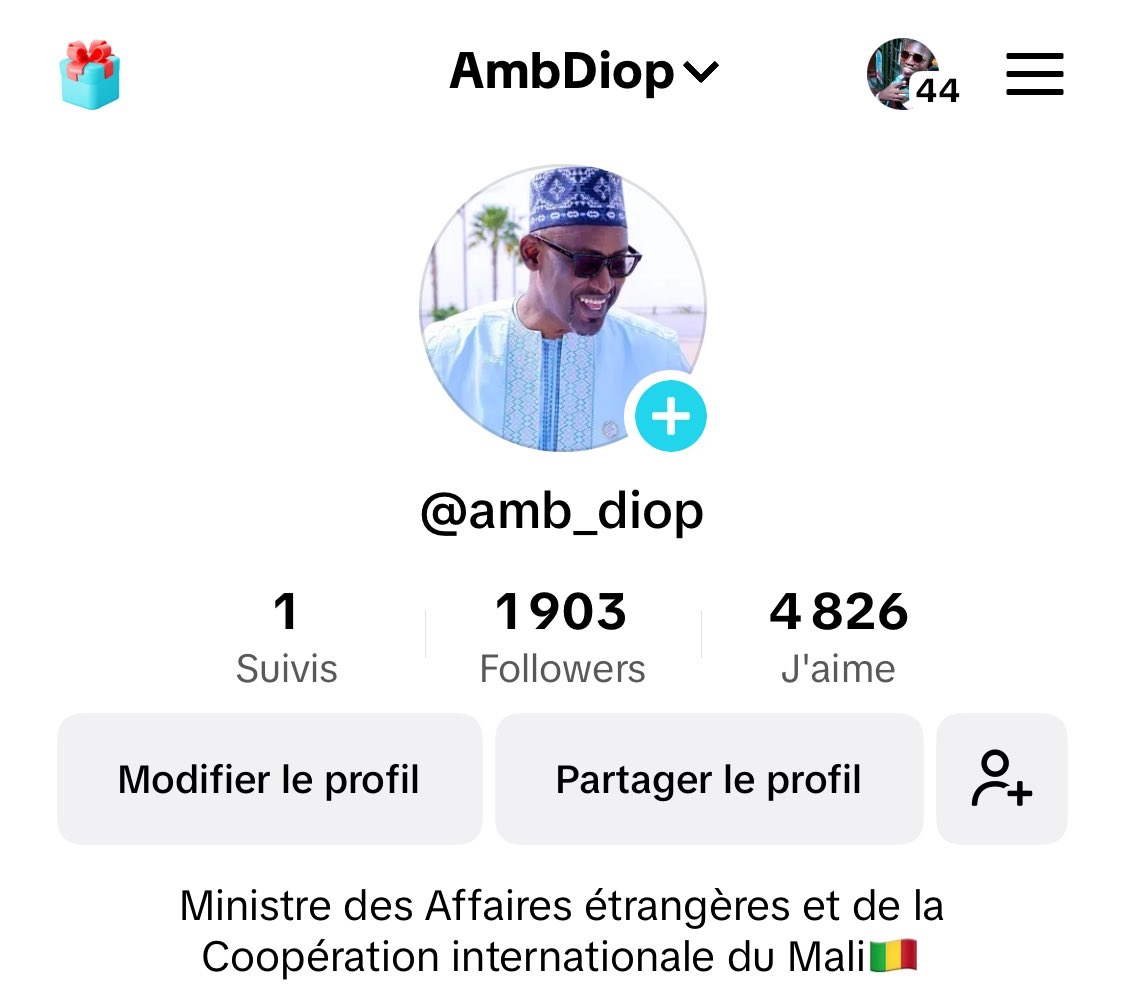Tap the add friends icon button
Viewport: 1124px width, 1008px height.
[1001, 779]
